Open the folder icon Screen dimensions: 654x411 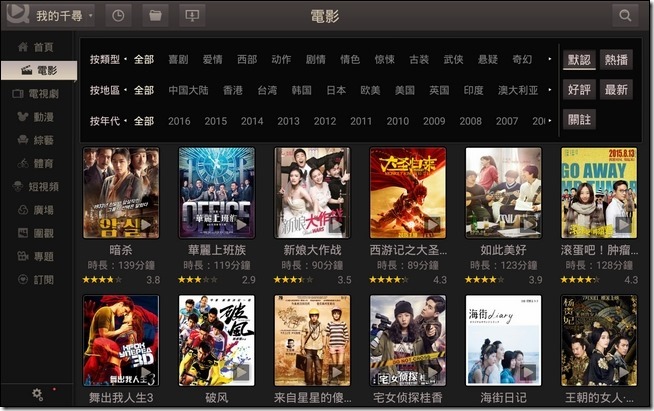(155, 16)
